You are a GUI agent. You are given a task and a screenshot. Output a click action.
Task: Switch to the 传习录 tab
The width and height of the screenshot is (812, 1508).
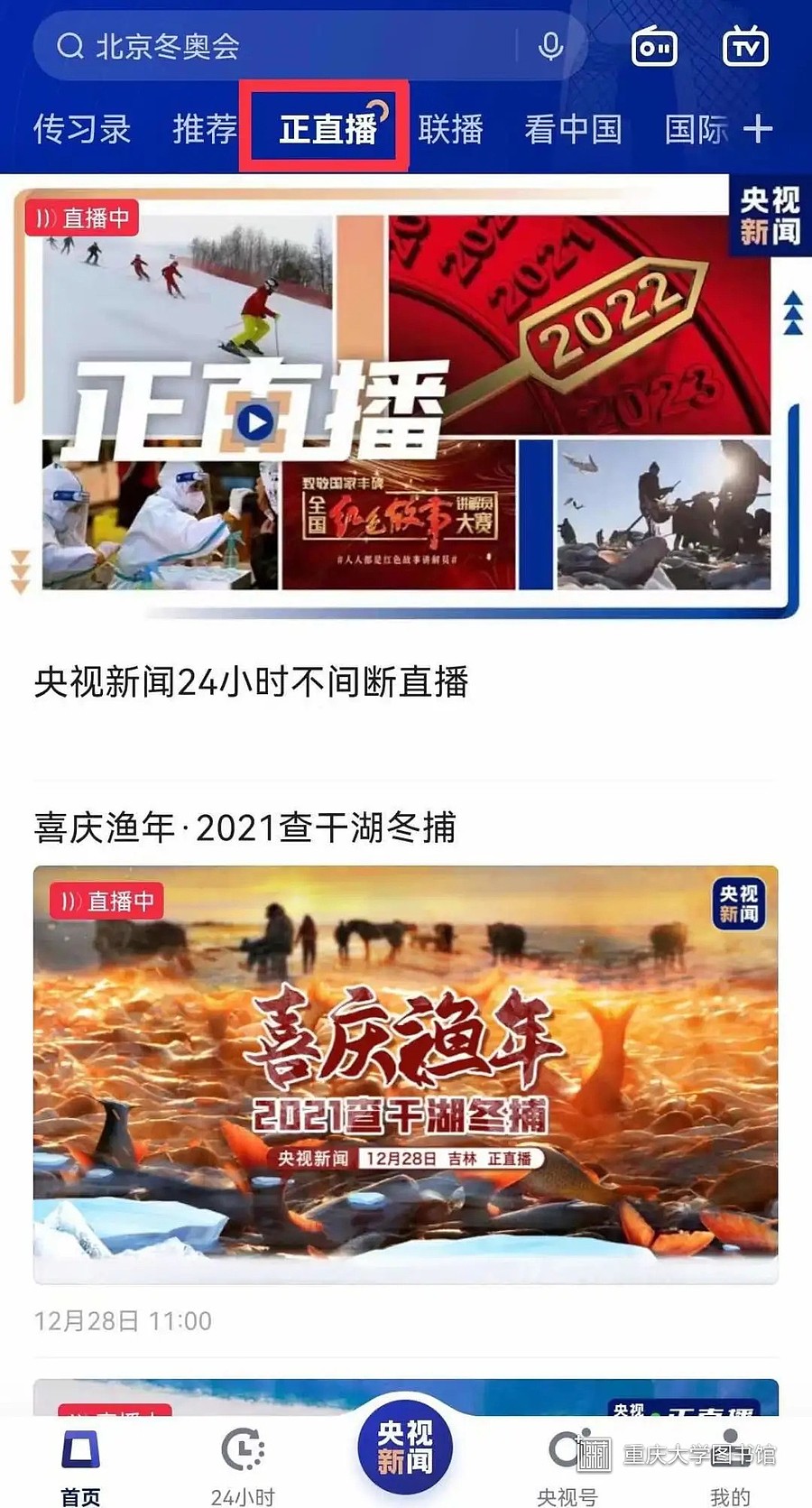point(82,129)
